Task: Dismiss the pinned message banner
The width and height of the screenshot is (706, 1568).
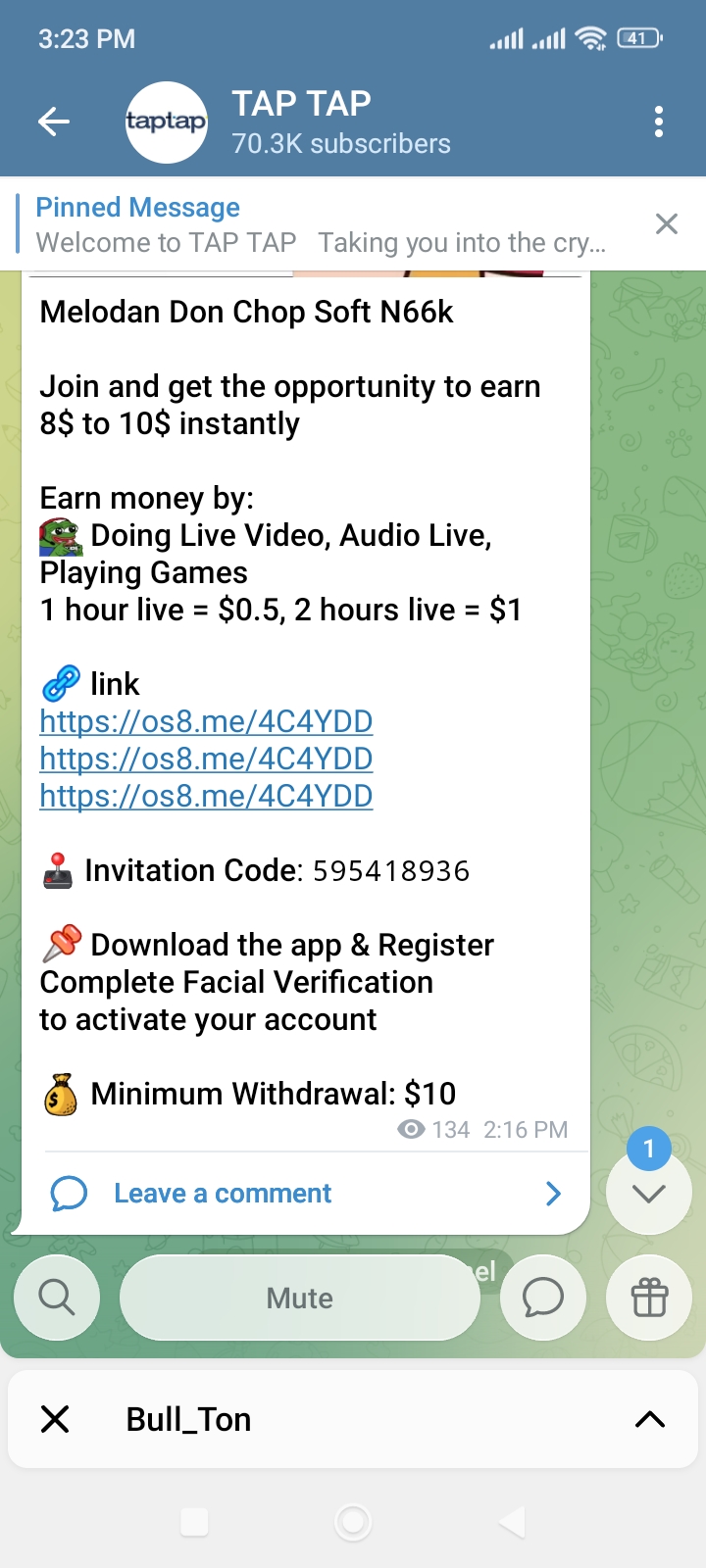Action: coord(667,224)
